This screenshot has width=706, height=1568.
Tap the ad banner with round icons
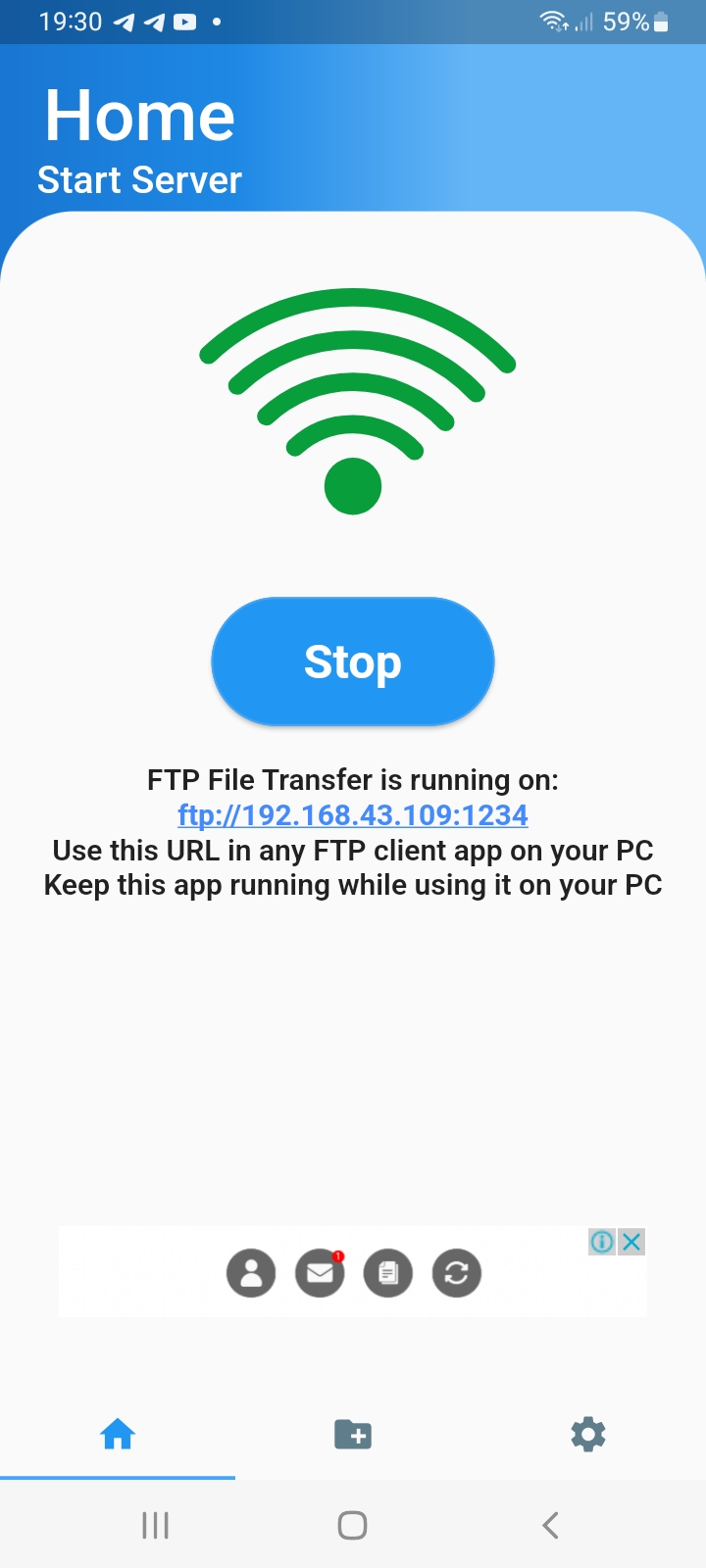click(353, 1271)
